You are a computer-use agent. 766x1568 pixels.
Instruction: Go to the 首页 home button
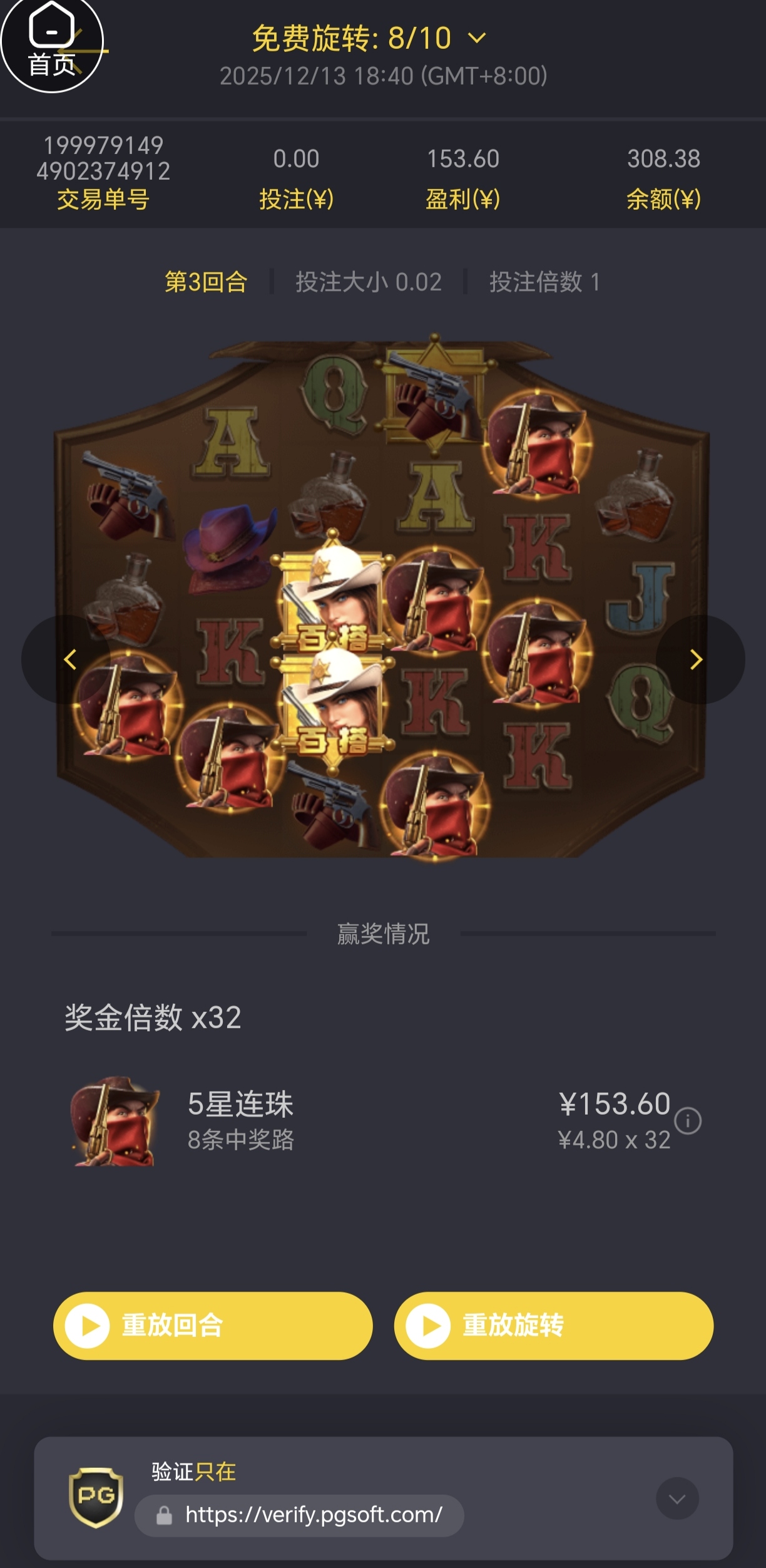(x=51, y=45)
